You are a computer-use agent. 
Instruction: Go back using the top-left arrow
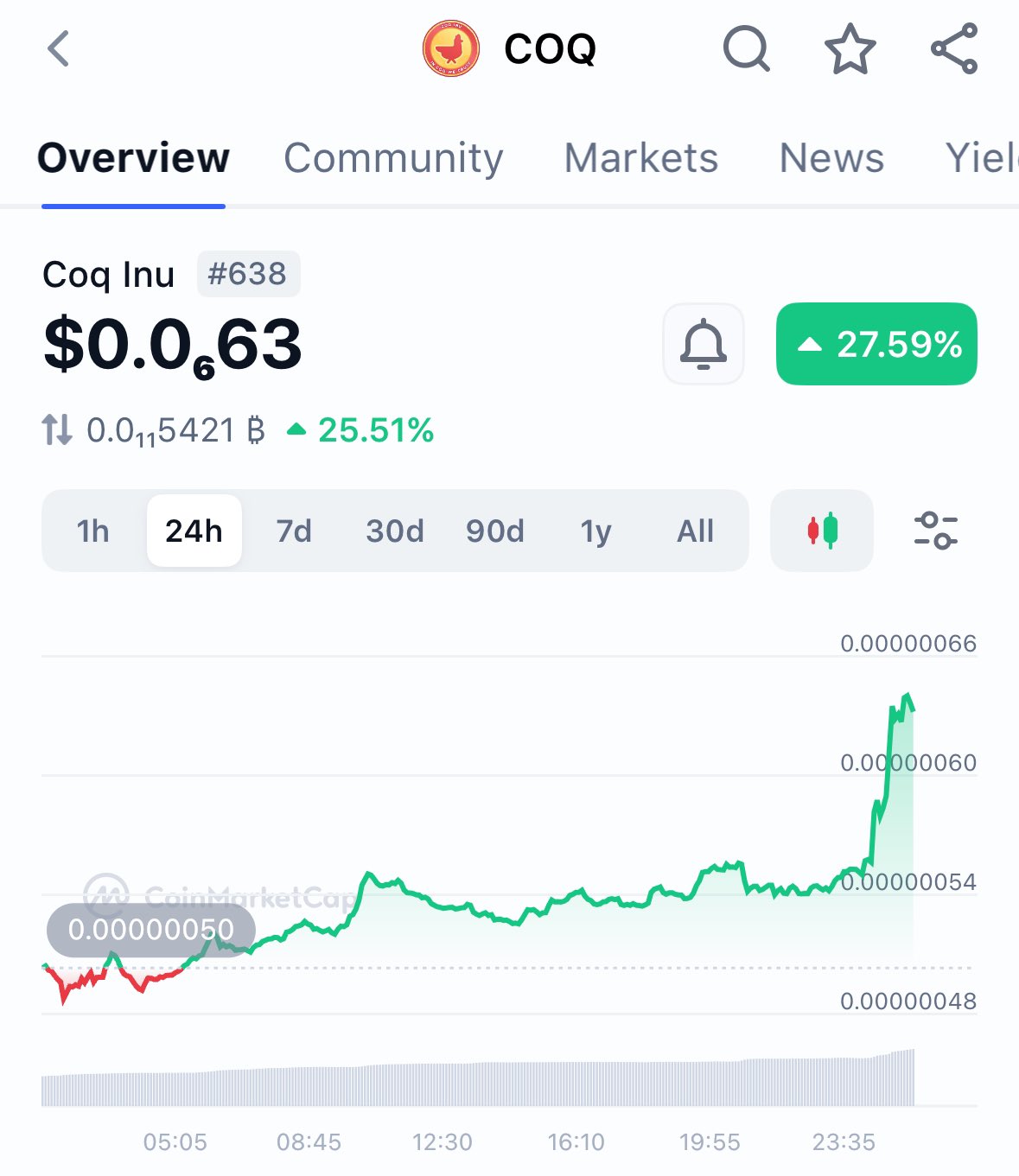[58, 48]
